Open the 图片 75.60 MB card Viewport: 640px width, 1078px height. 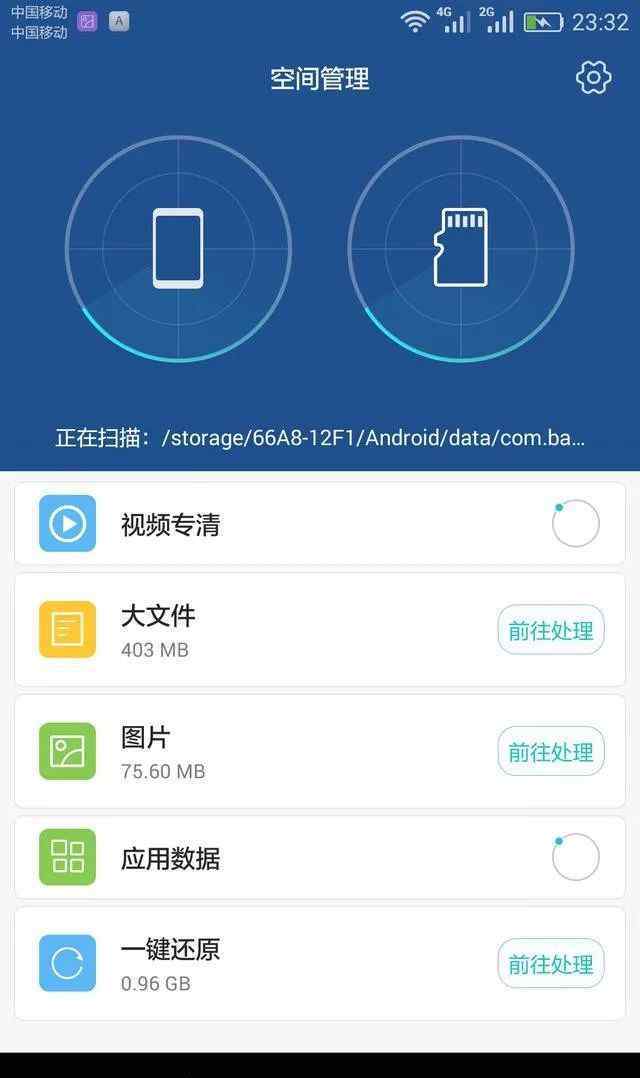320,751
